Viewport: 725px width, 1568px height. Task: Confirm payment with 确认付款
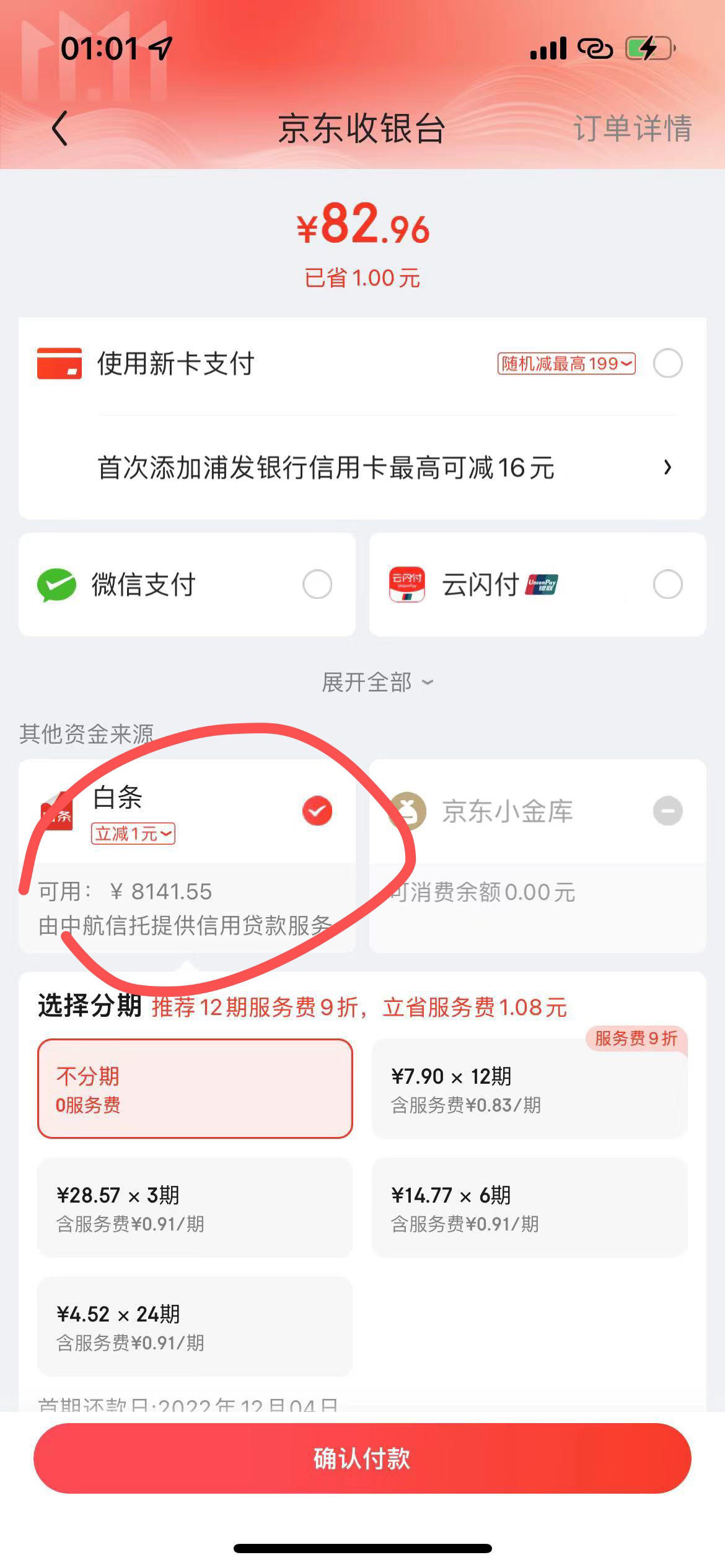click(x=362, y=1458)
